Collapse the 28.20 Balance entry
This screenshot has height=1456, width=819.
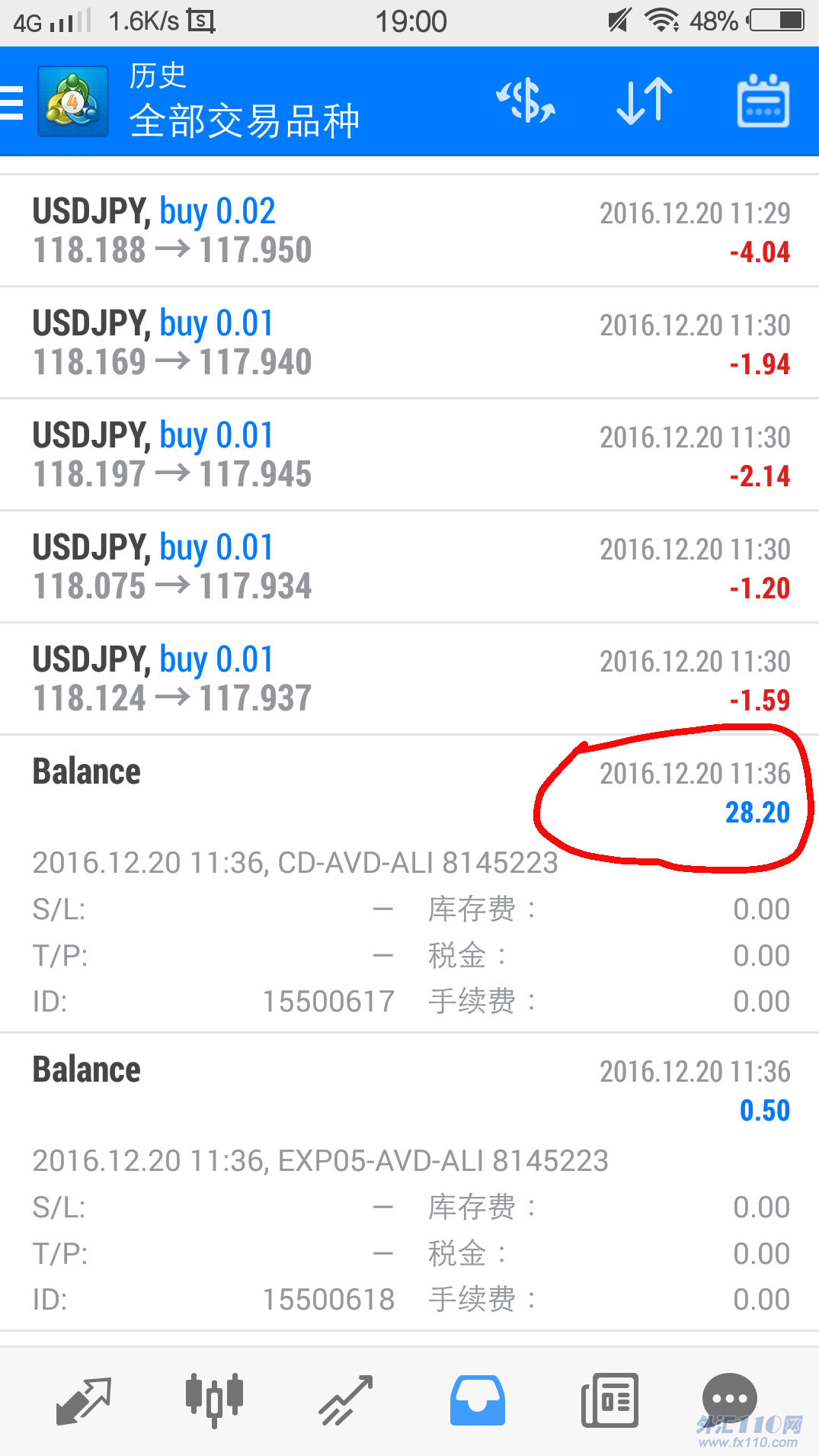pos(409,884)
